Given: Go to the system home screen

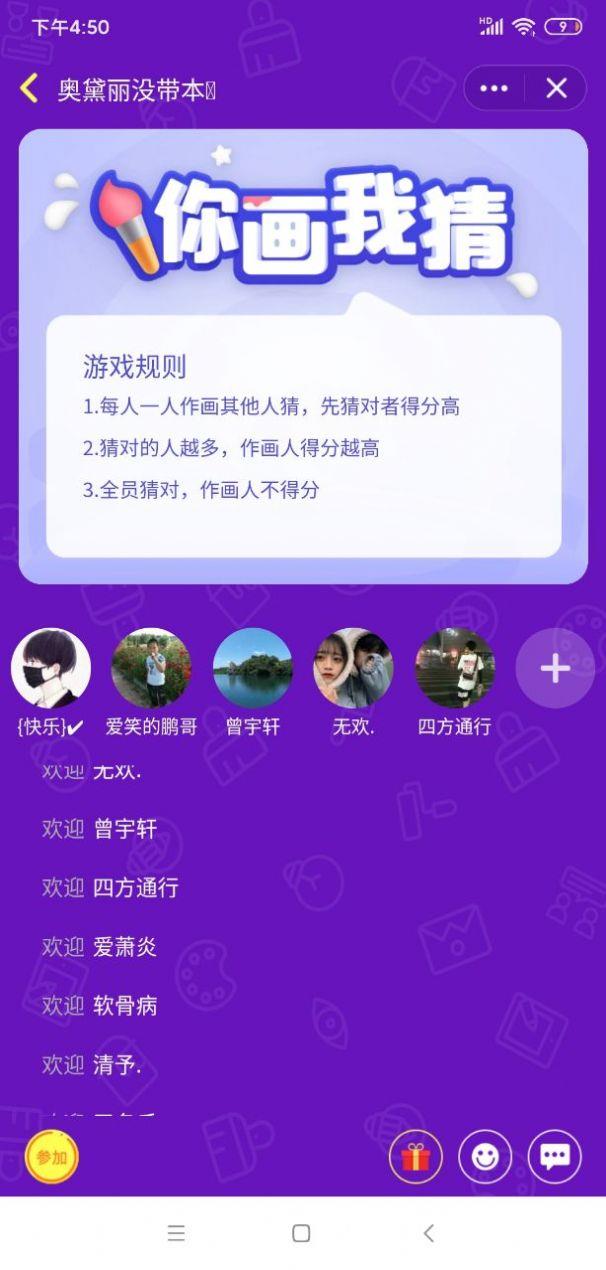Looking at the screenshot, I should [301, 1233].
